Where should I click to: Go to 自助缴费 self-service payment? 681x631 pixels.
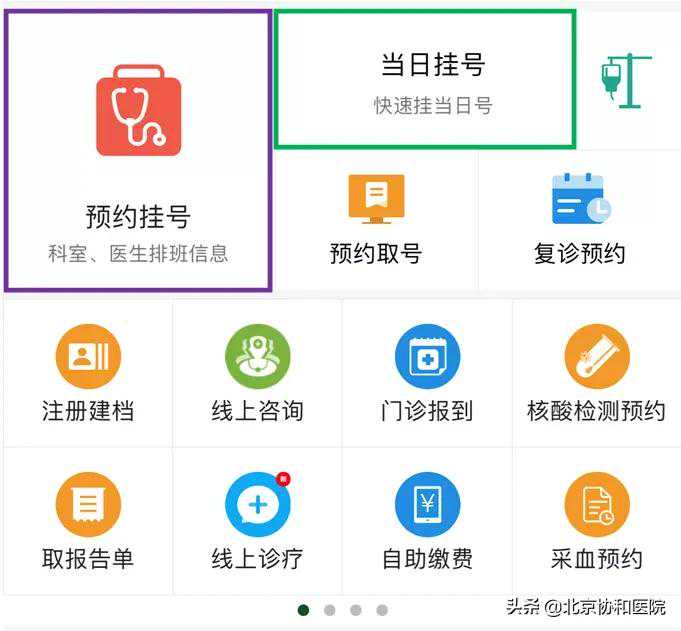(x=427, y=521)
